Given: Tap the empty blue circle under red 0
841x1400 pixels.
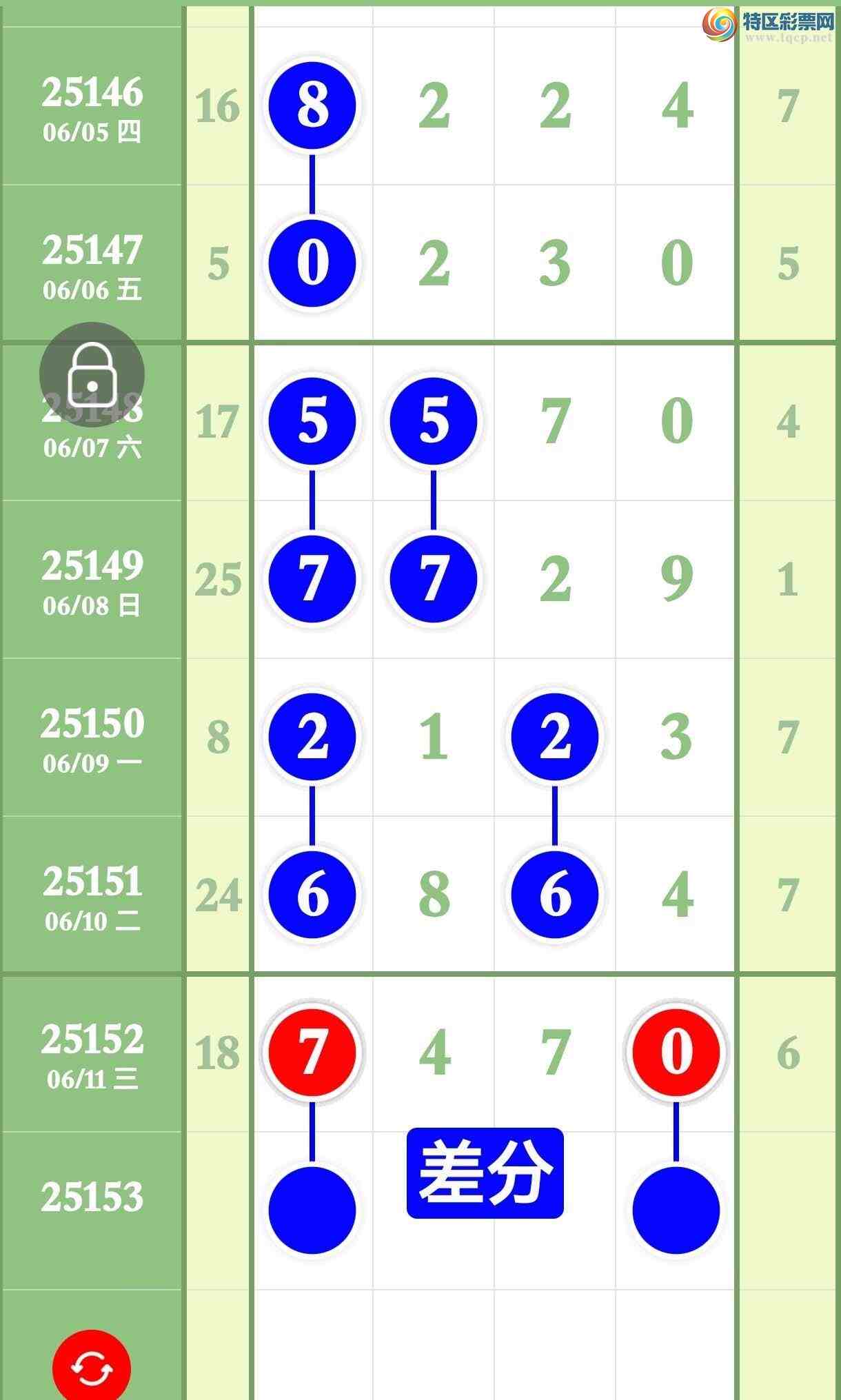Looking at the screenshot, I should [x=676, y=1210].
